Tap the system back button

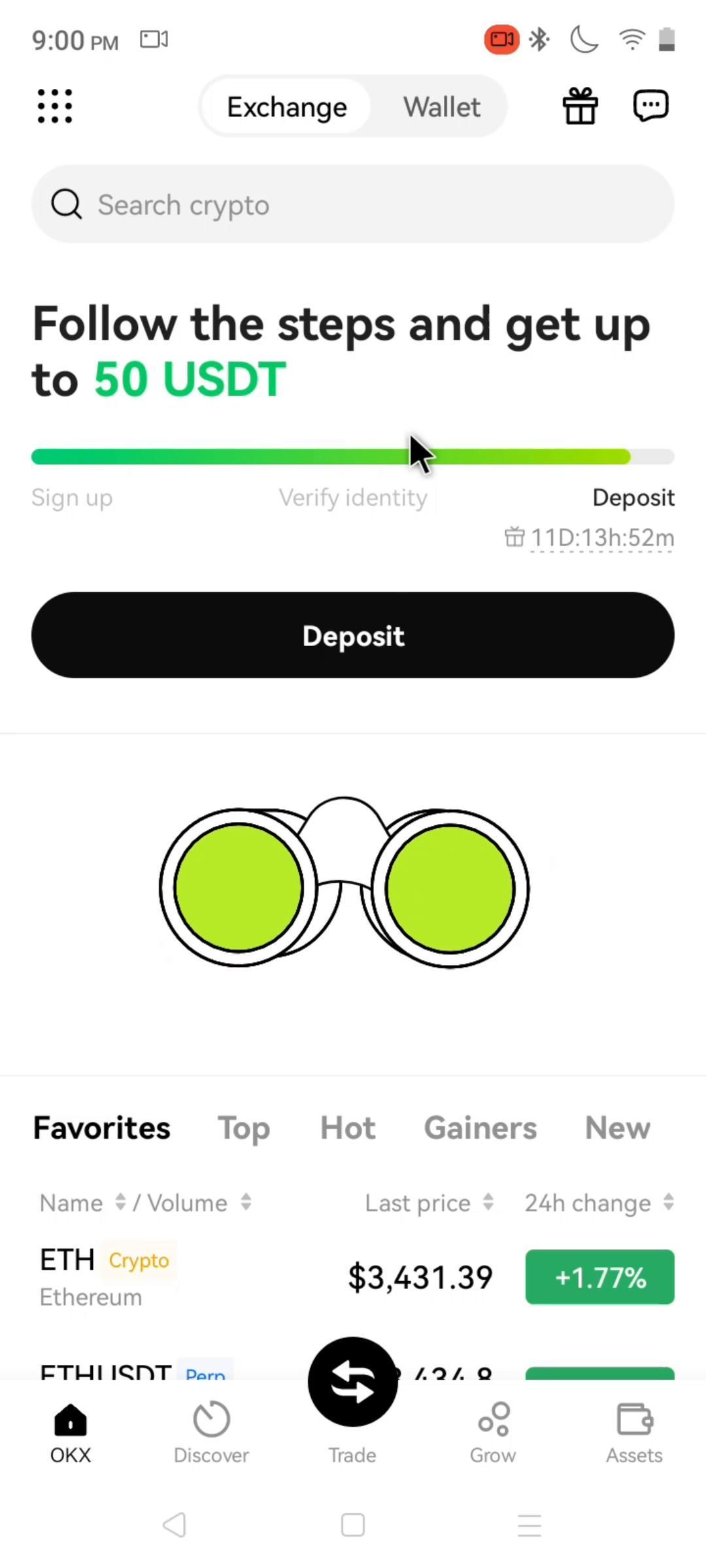(x=175, y=1525)
